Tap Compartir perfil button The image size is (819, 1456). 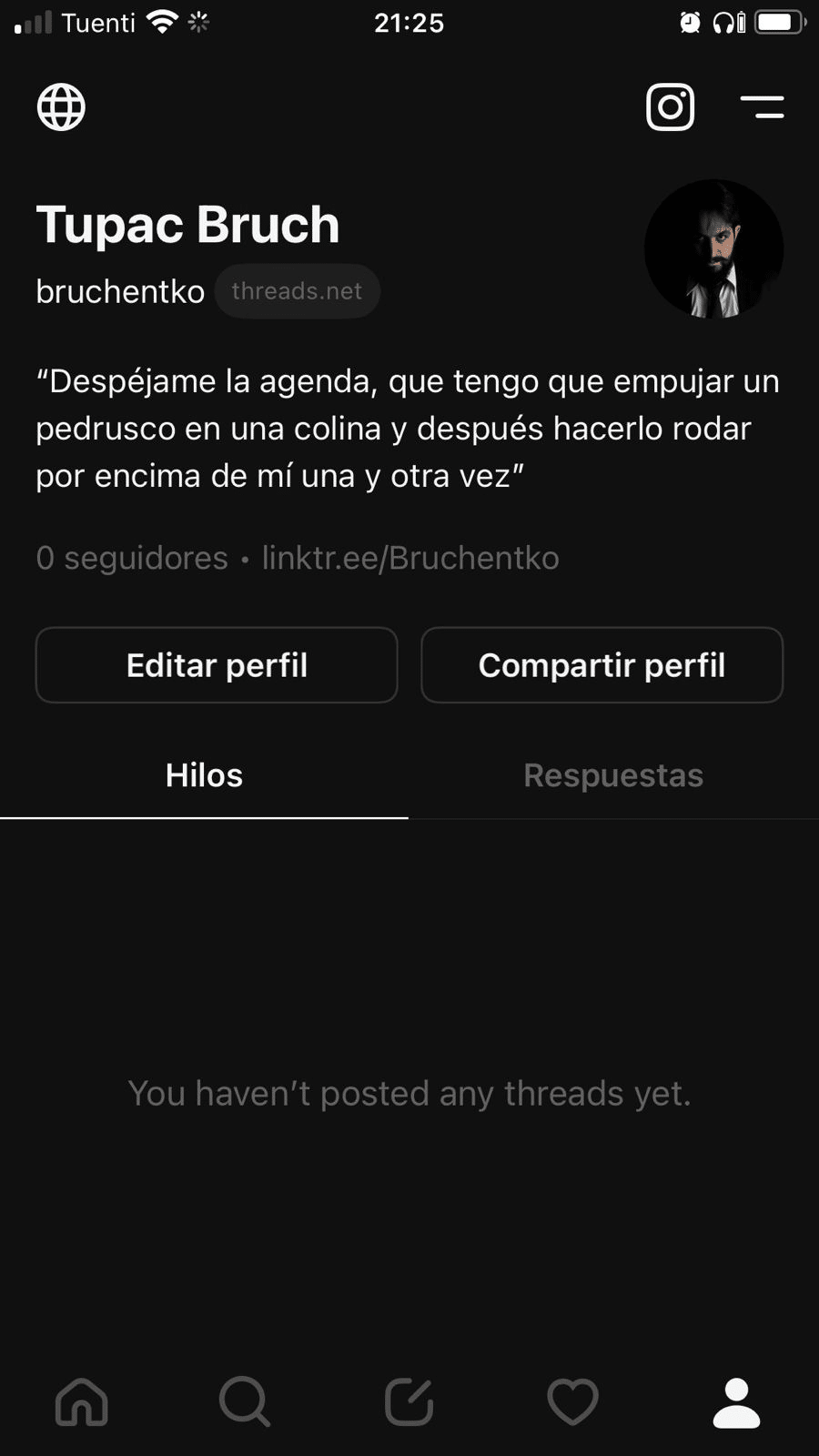(x=602, y=665)
